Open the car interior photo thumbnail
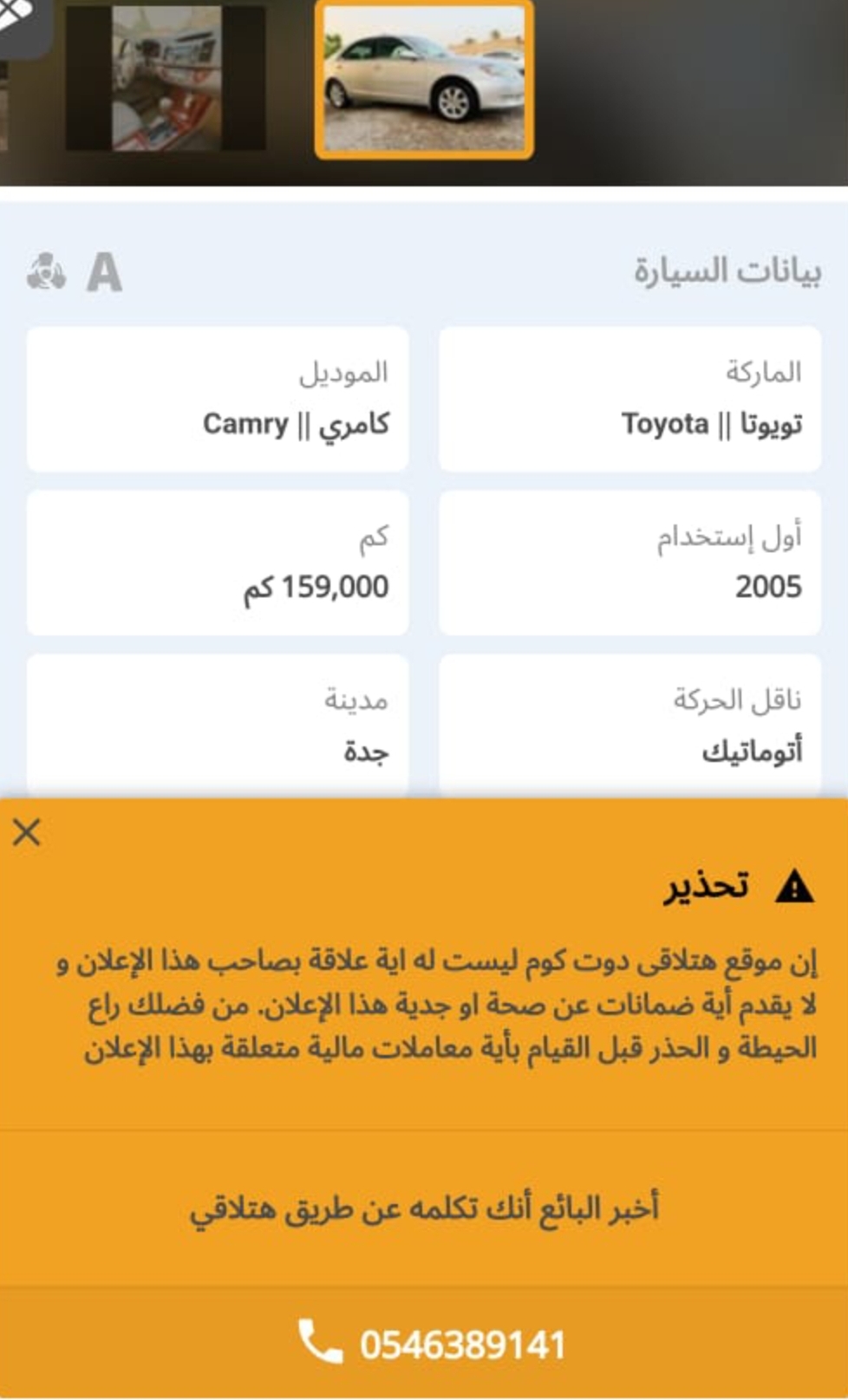This screenshot has width=848, height=1400. click(166, 78)
